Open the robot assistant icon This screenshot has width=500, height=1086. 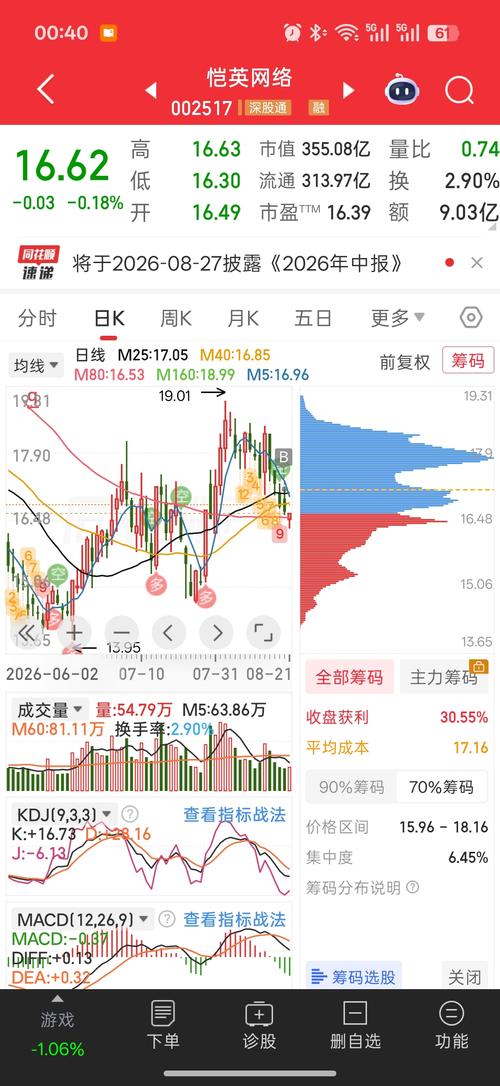[402, 90]
